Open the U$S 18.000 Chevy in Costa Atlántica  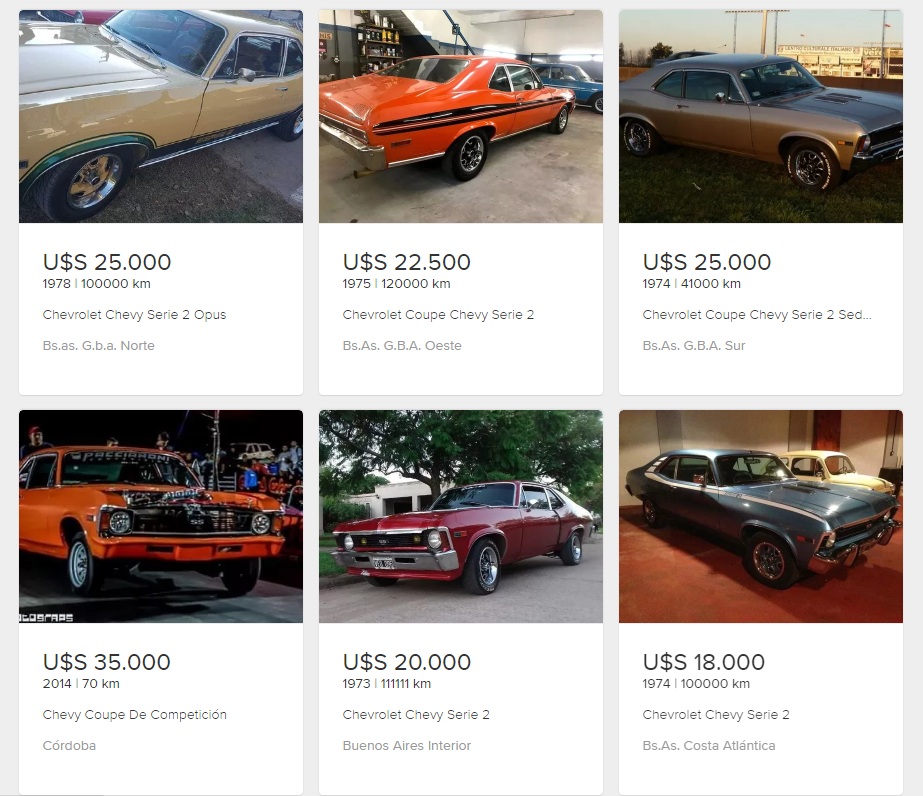pos(716,714)
